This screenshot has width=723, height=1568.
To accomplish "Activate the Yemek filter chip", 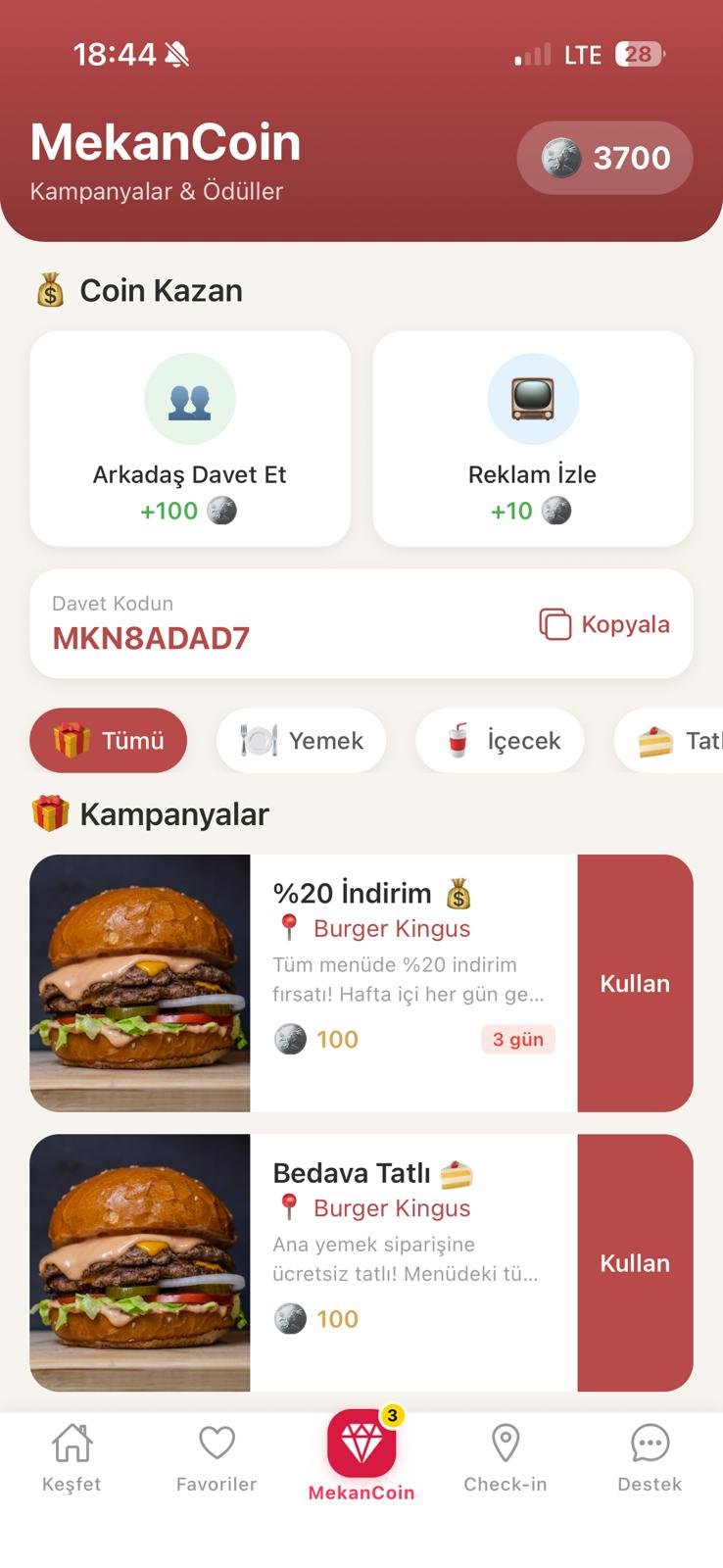I will point(301,741).
